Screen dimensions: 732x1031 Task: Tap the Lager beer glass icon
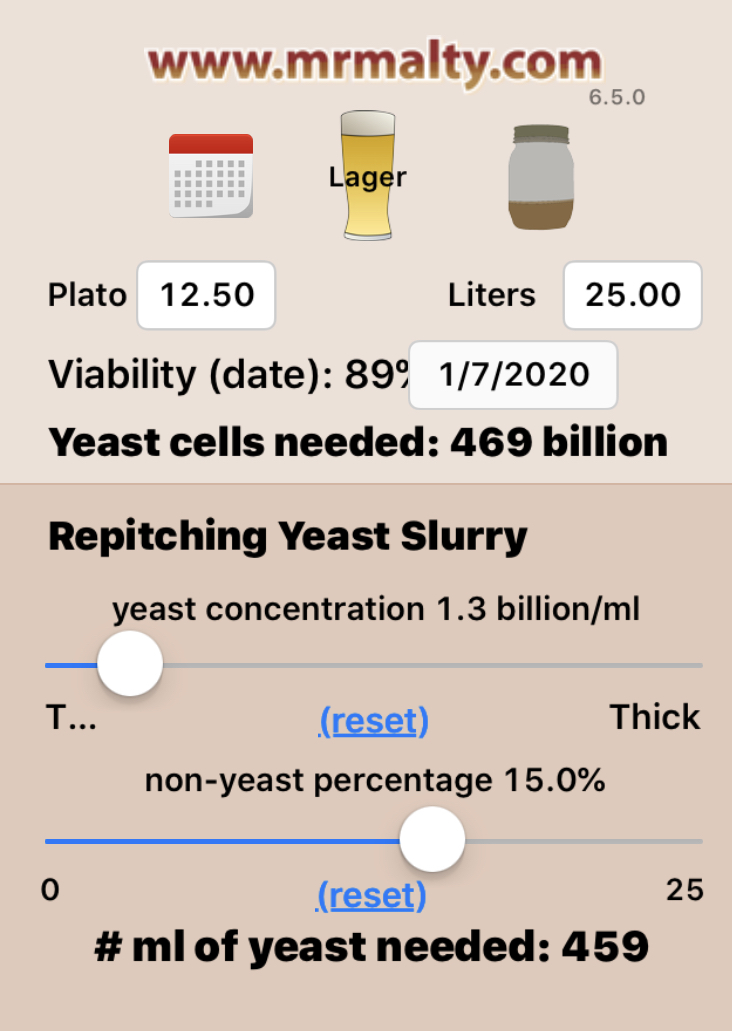click(367, 176)
